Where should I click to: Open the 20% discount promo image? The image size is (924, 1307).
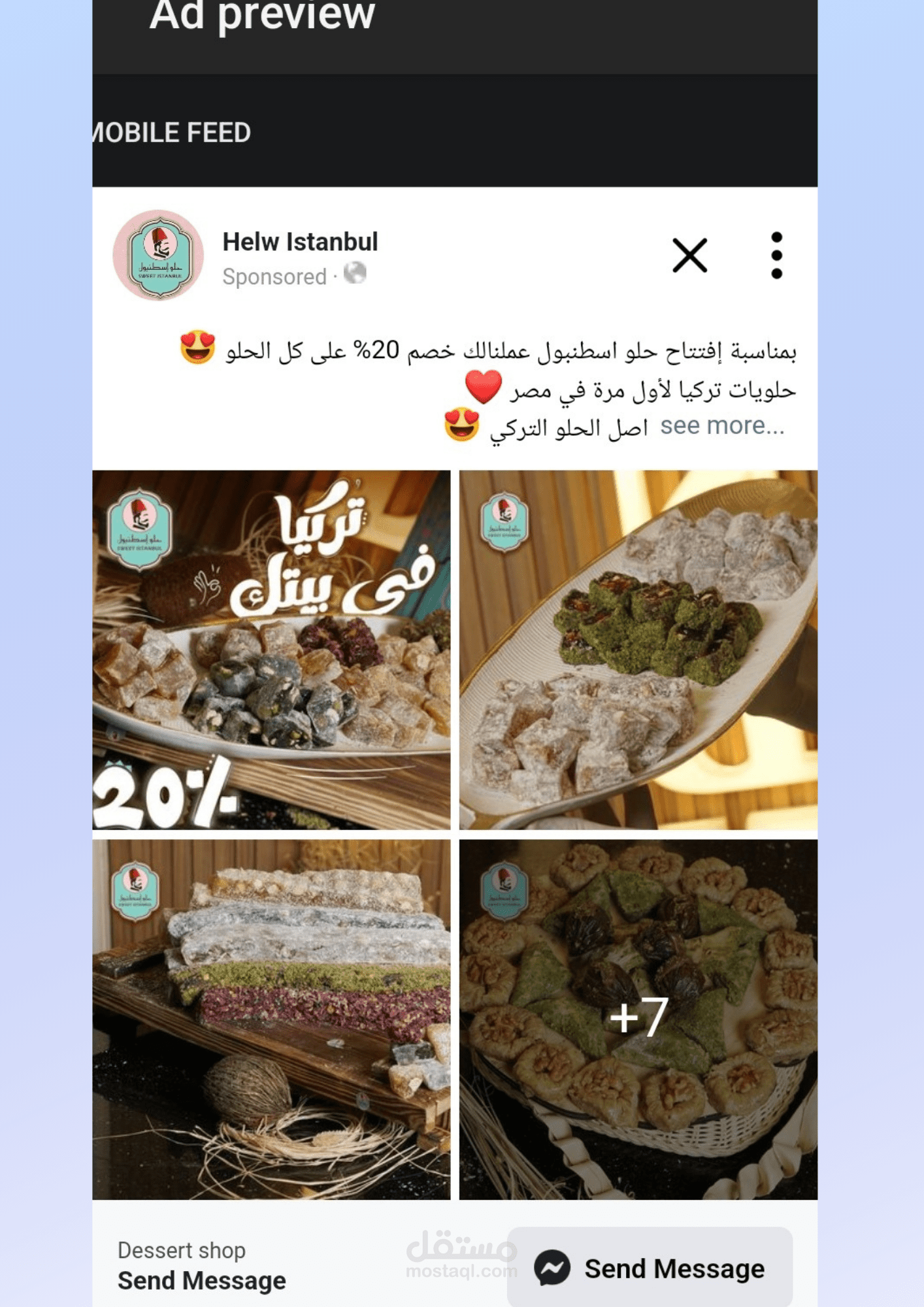pyautogui.click(x=271, y=650)
